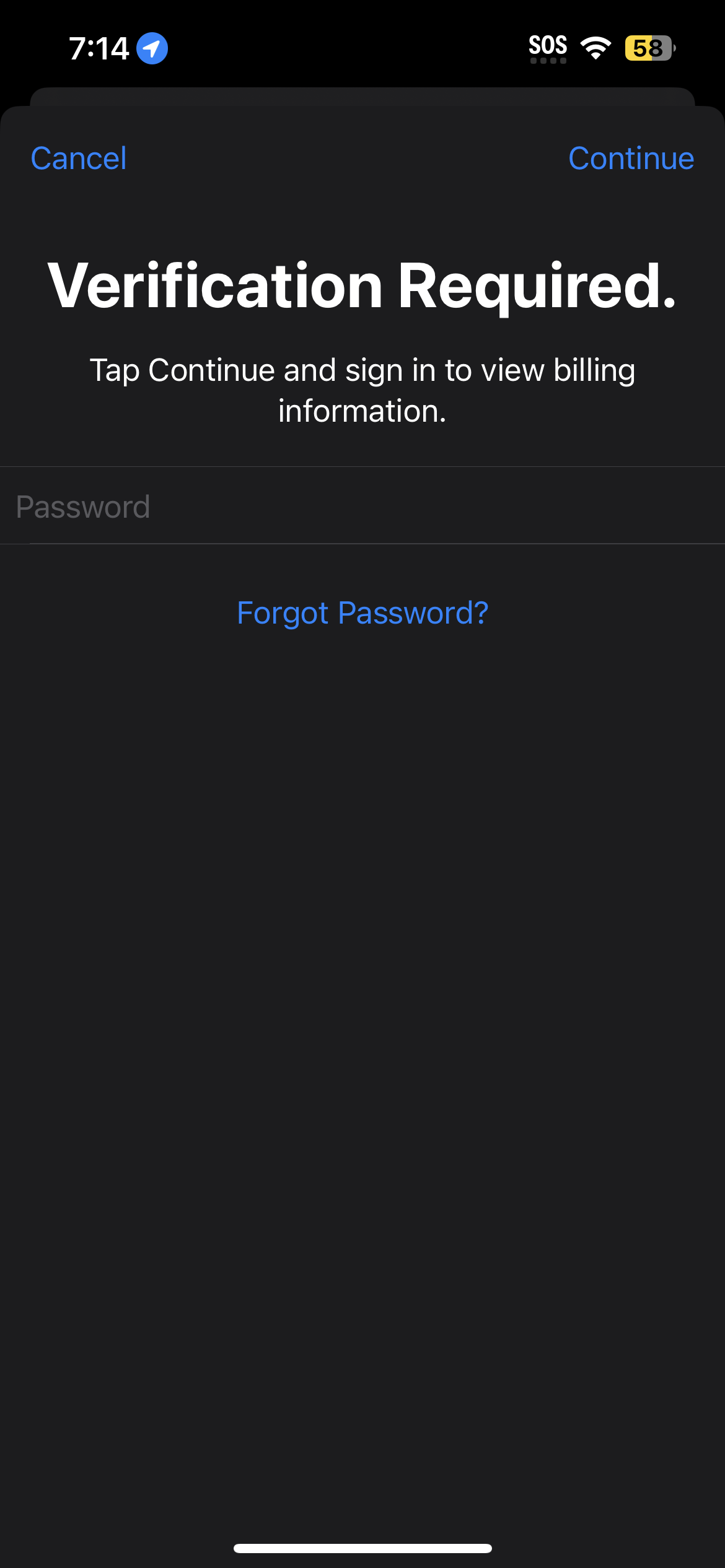Viewport: 725px width, 1568px height.
Task: Tap the billing information instruction text
Action: pyautogui.click(x=362, y=389)
